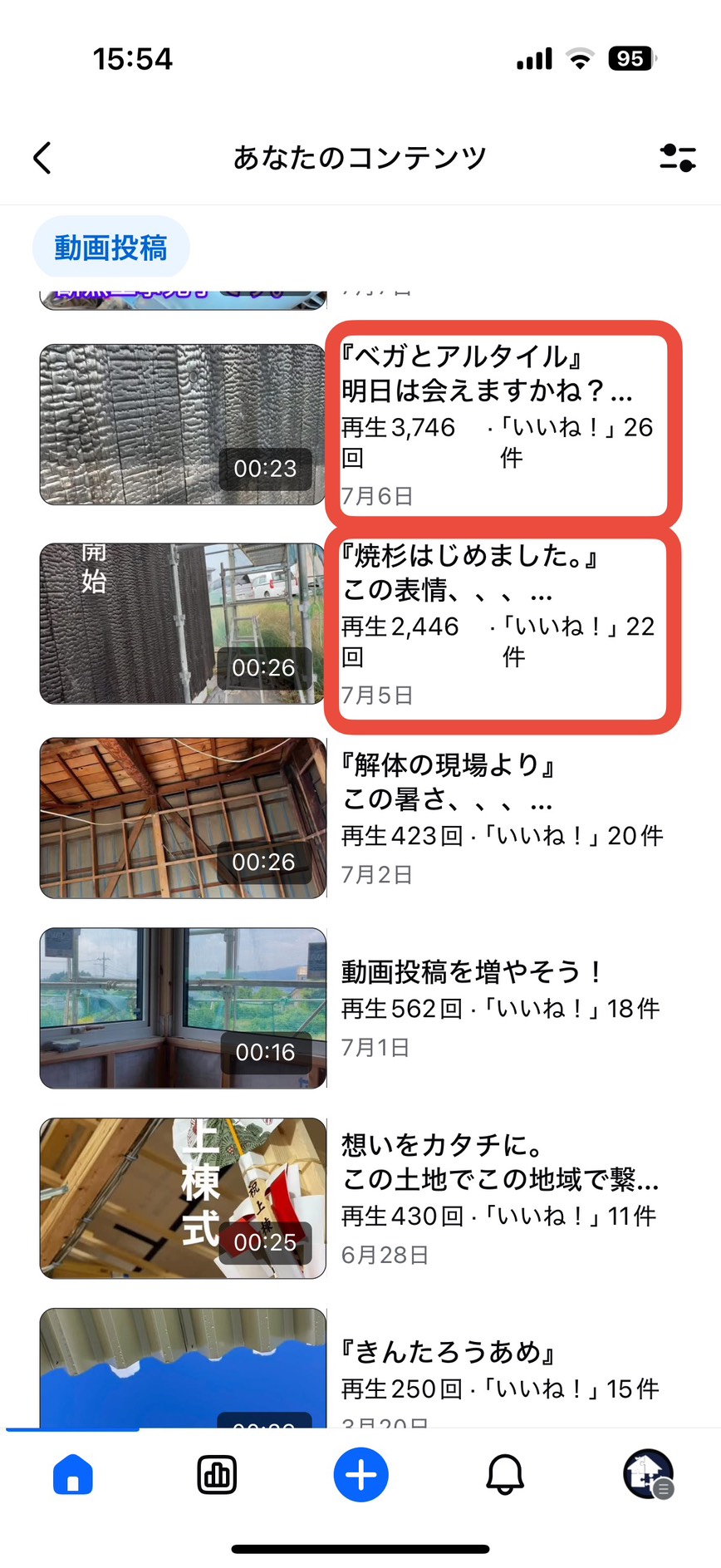Switch to the insights chart tab

(217, 1475)
